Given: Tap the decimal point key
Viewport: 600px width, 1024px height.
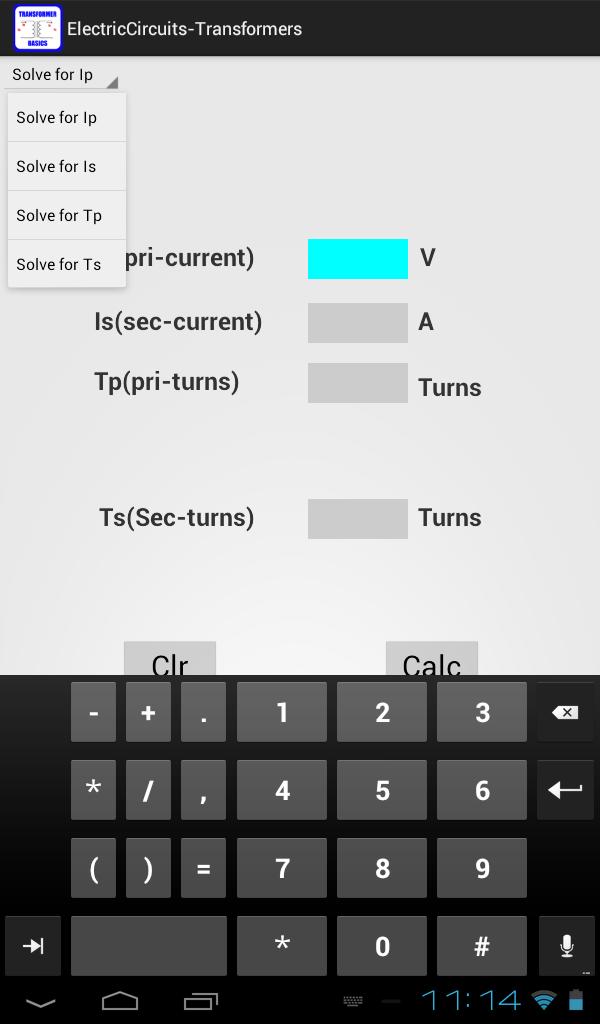Looking at the screenshot, I should (x=203, y=713).
